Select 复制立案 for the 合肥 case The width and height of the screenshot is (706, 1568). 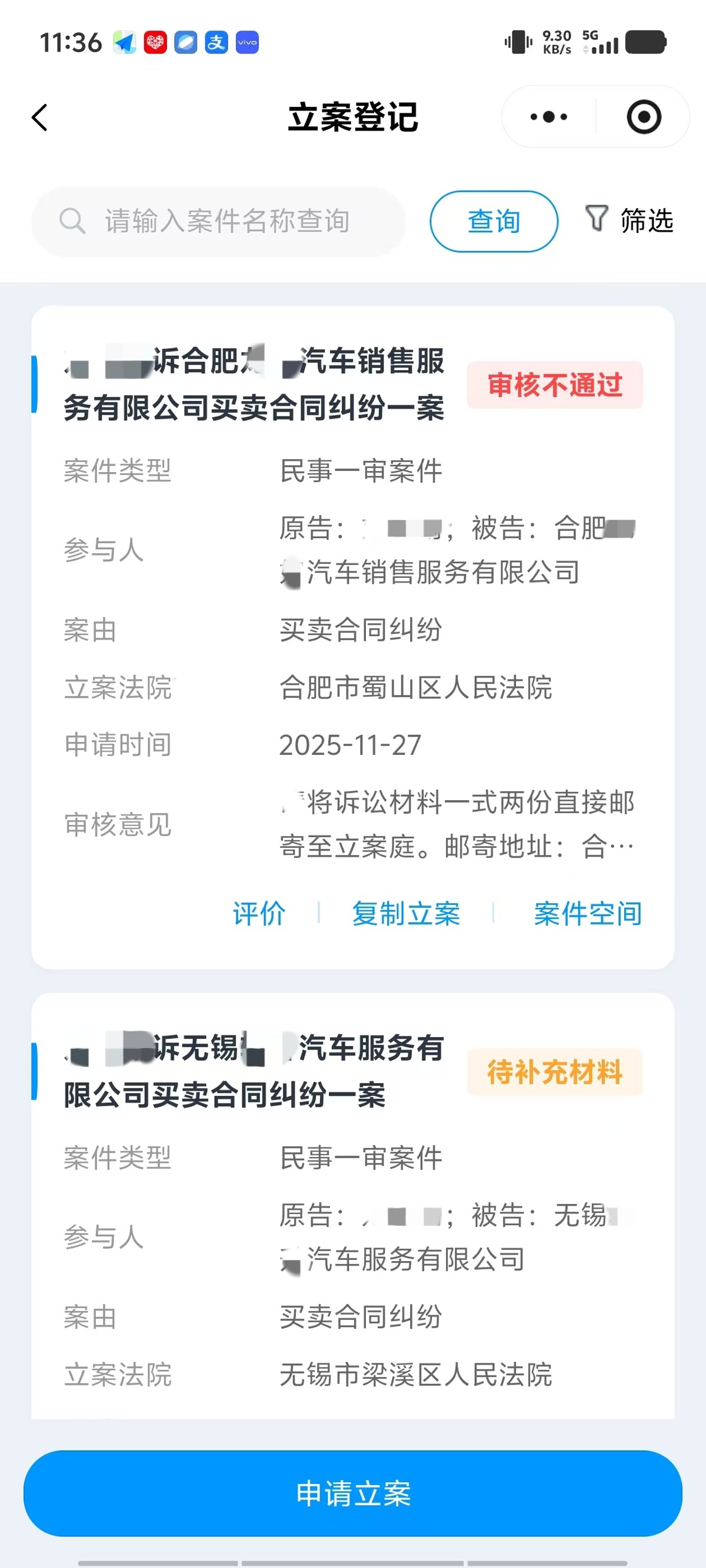coord(406,914)
